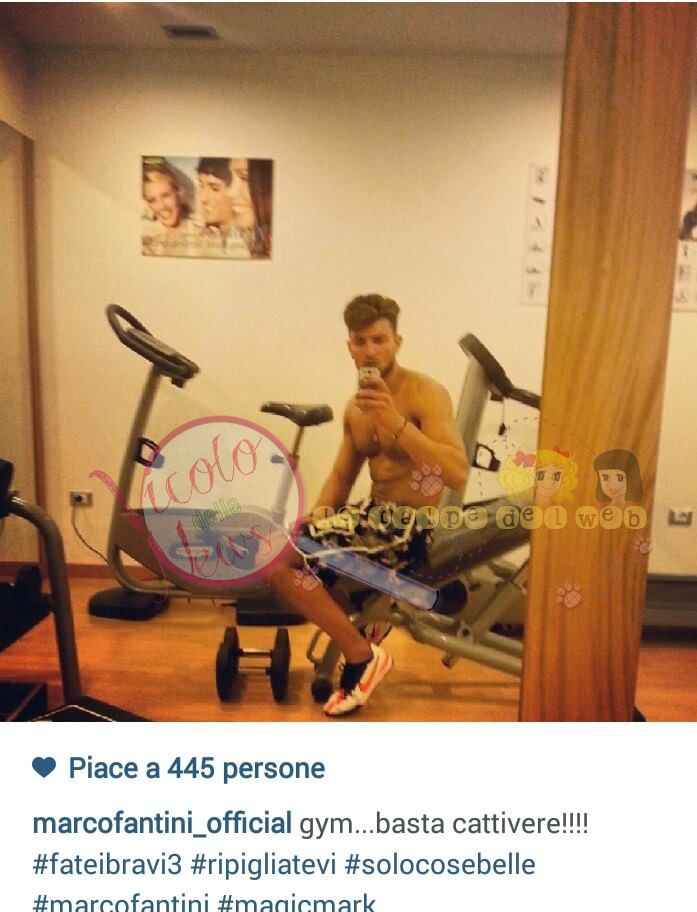
Task: Tap the gym selfie post photo
Action: click(348, 360)
